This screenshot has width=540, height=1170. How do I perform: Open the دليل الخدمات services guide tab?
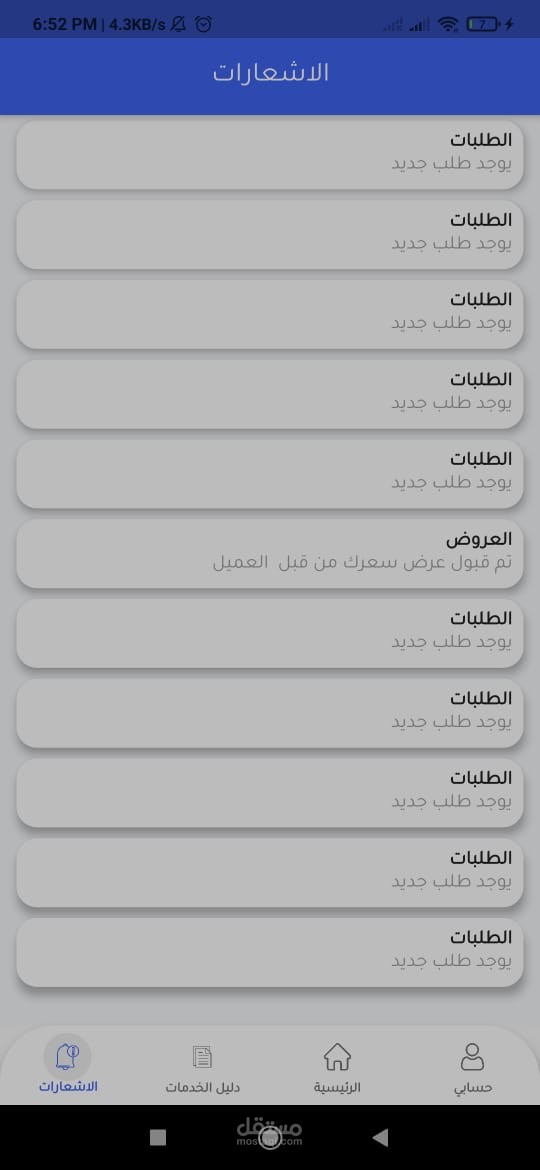pos(202,1068)
